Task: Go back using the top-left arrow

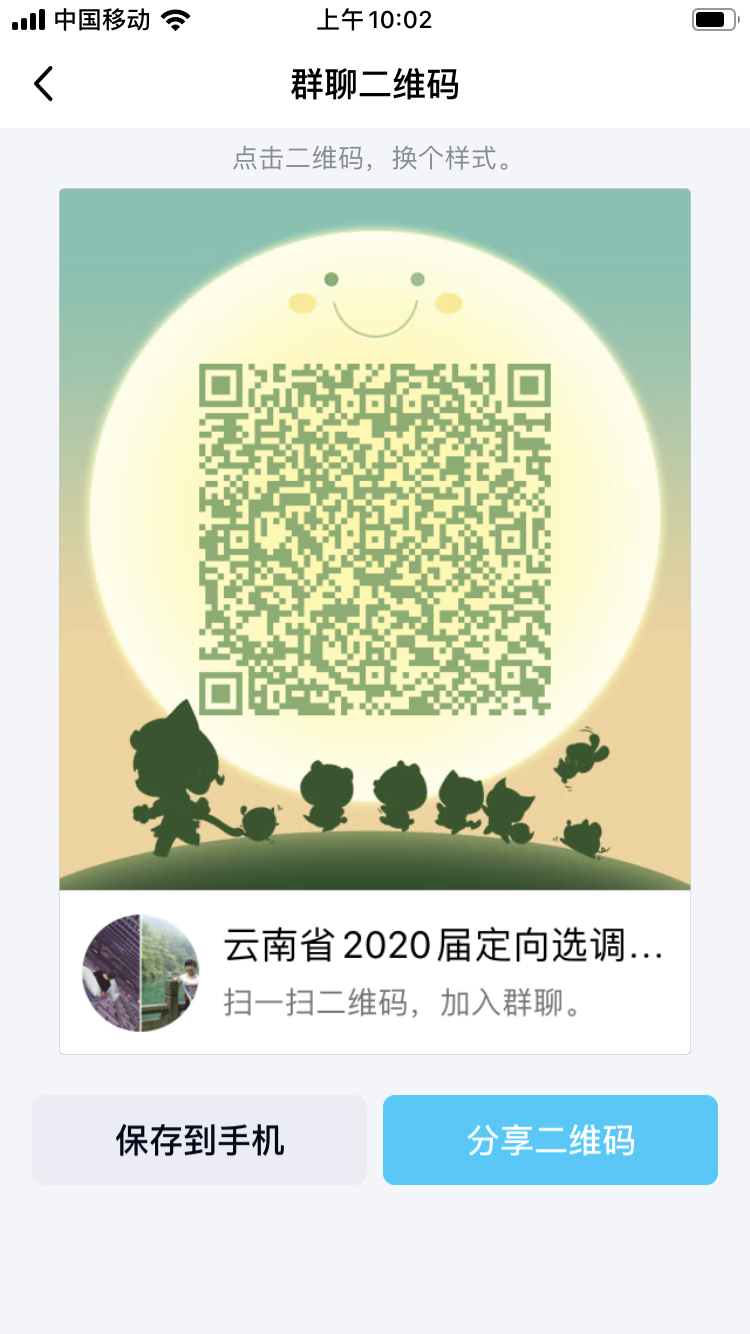Action: (43, 84)
